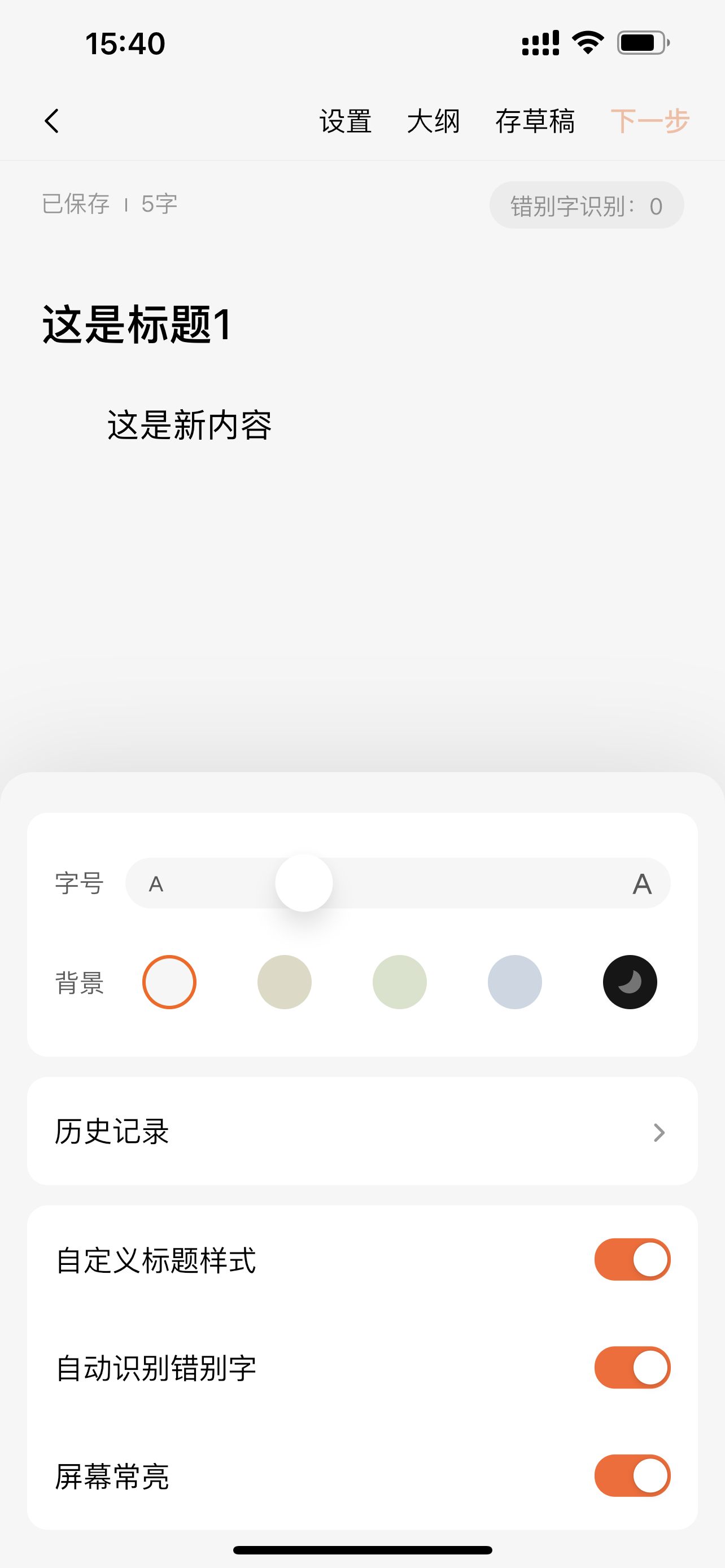Open the 错别字识别 typo counter
The height and width of the screenshot is (1568, 725).
[586, 206]
